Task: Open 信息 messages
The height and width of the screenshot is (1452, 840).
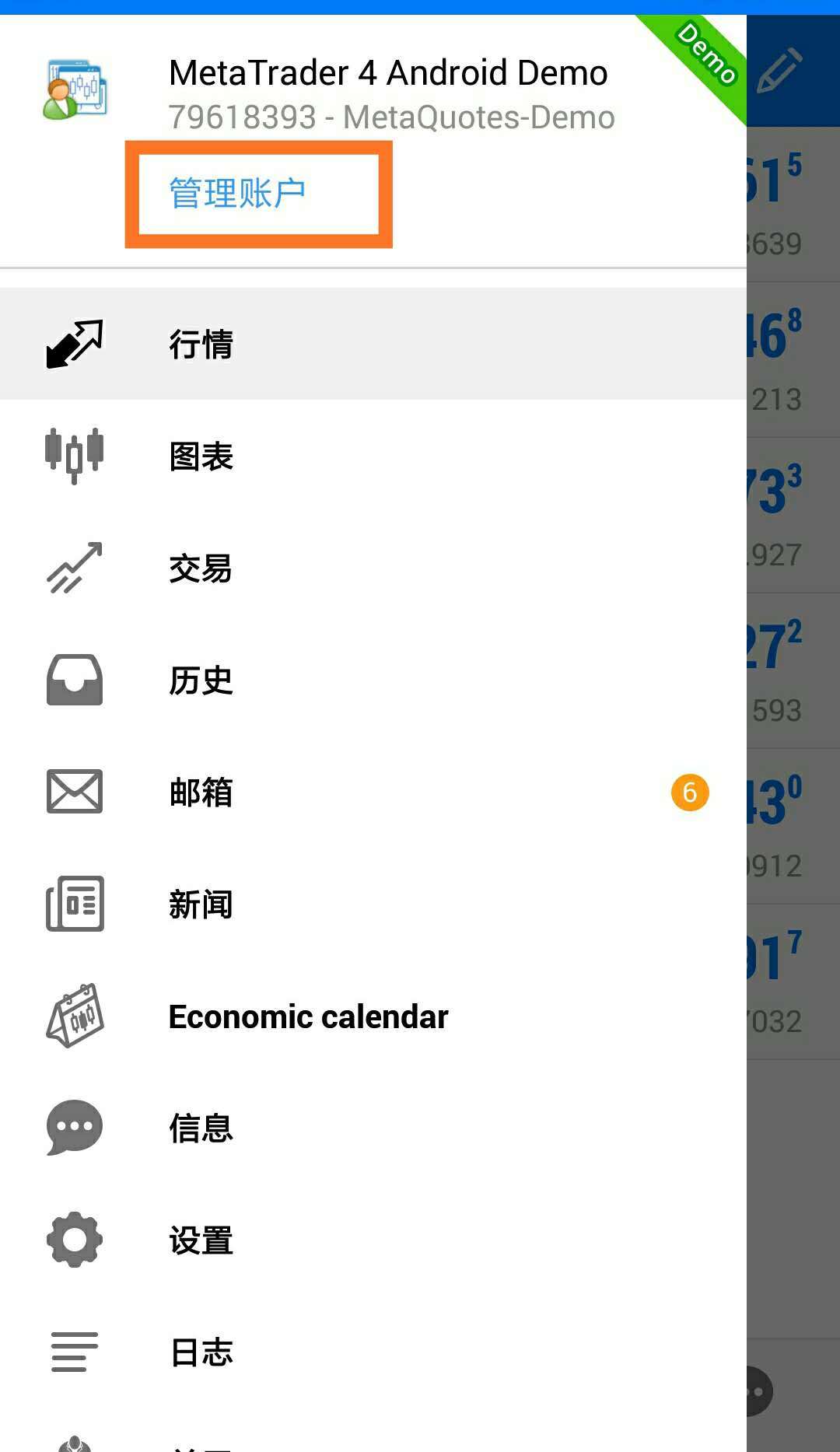Action: (x=201, y=1128)
